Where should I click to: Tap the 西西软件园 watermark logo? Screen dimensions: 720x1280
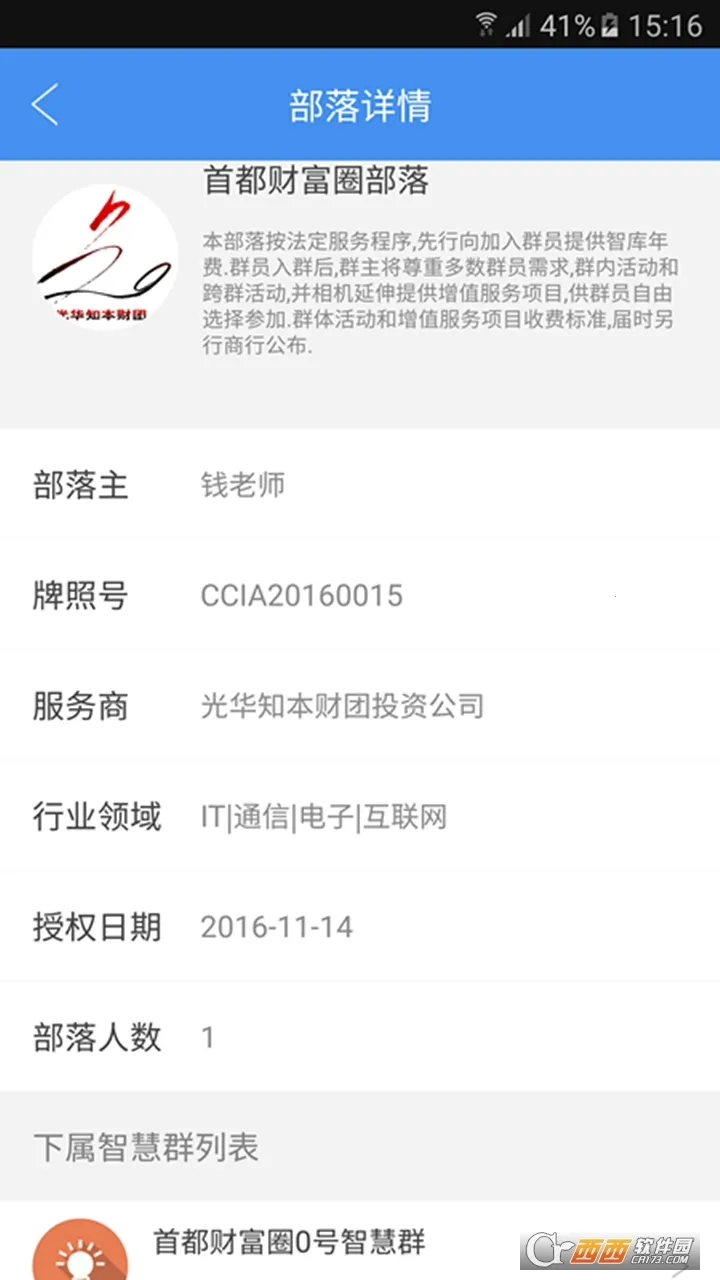(612, 1247)
